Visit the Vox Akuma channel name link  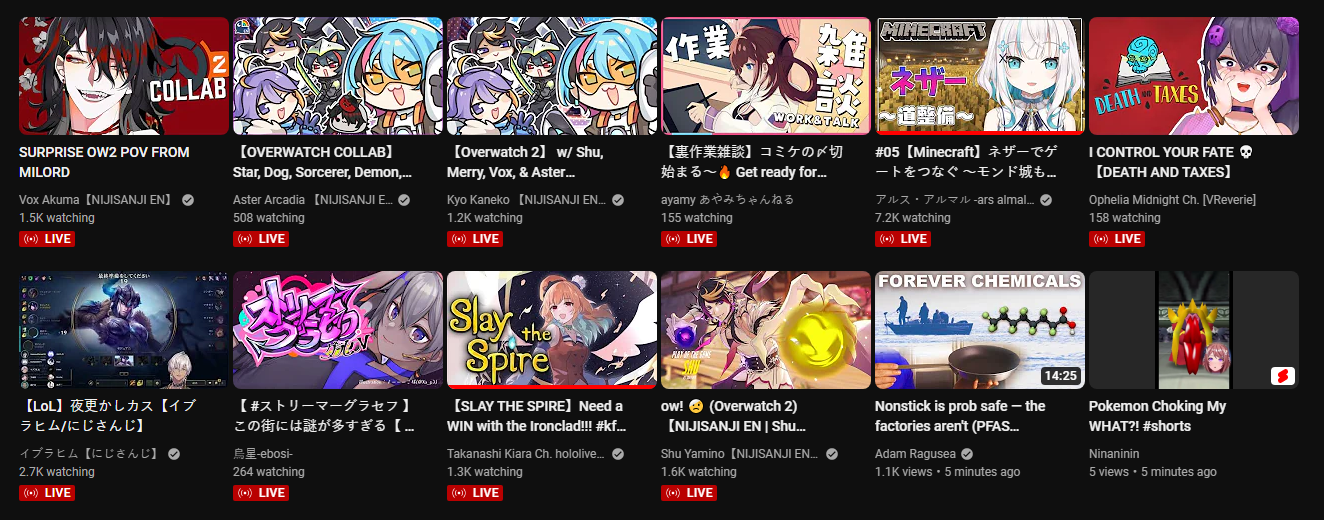click(95, 200)
